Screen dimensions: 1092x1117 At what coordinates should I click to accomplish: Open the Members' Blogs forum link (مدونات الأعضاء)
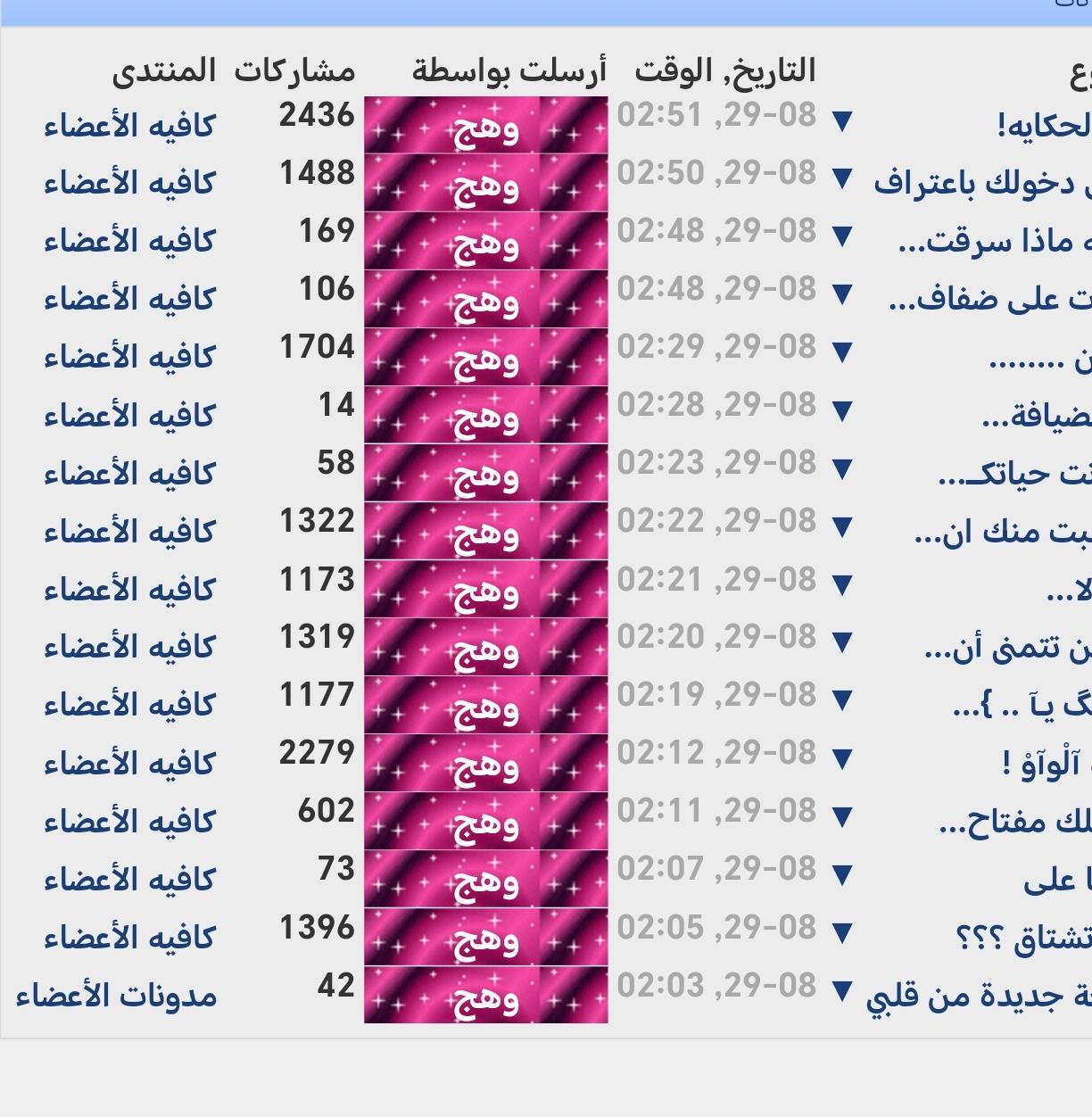[116, 995]
